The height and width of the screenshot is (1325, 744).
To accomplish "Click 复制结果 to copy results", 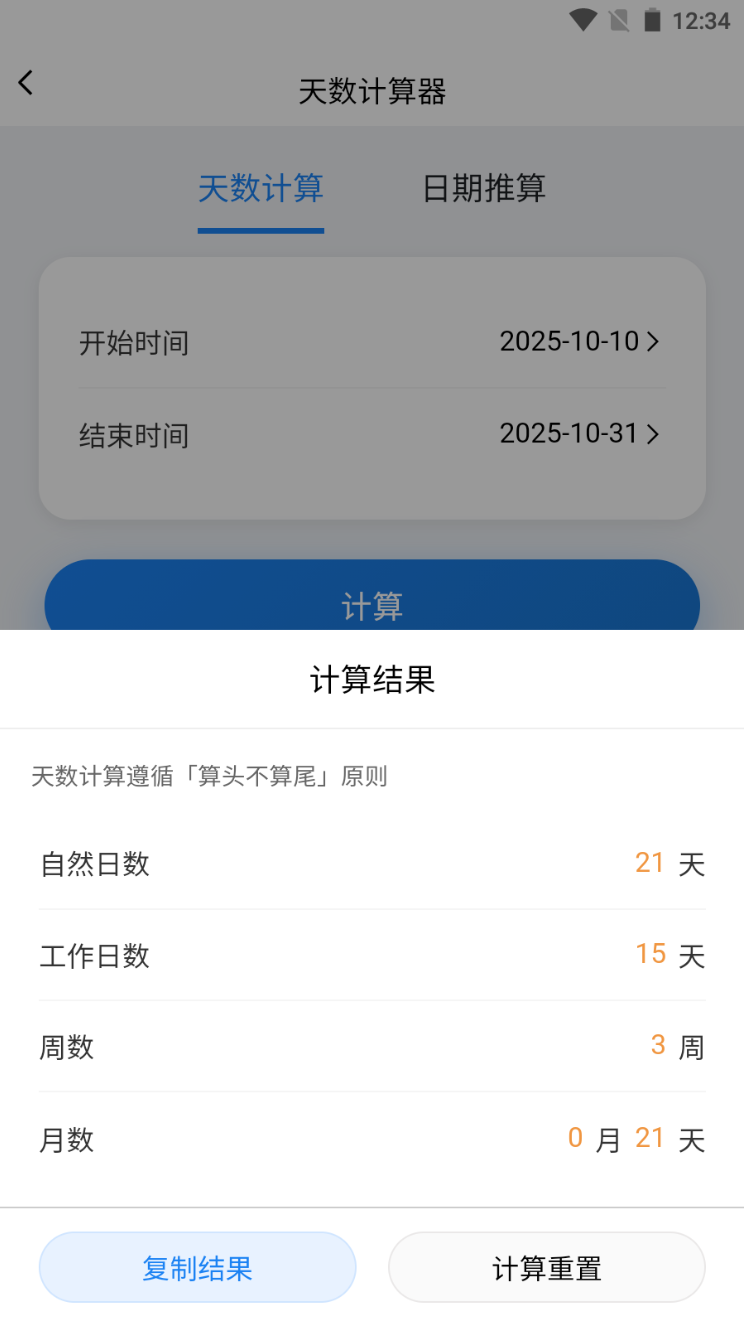I will pos(197,1267).
